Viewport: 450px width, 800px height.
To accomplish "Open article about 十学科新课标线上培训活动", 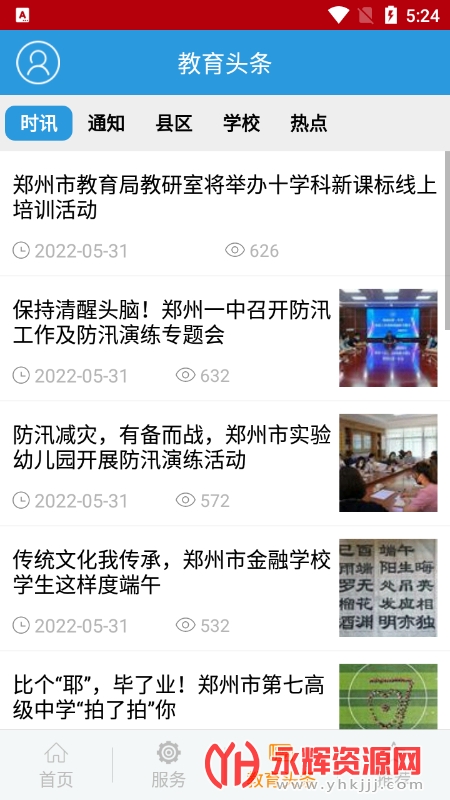I will (x=225, y=214).
